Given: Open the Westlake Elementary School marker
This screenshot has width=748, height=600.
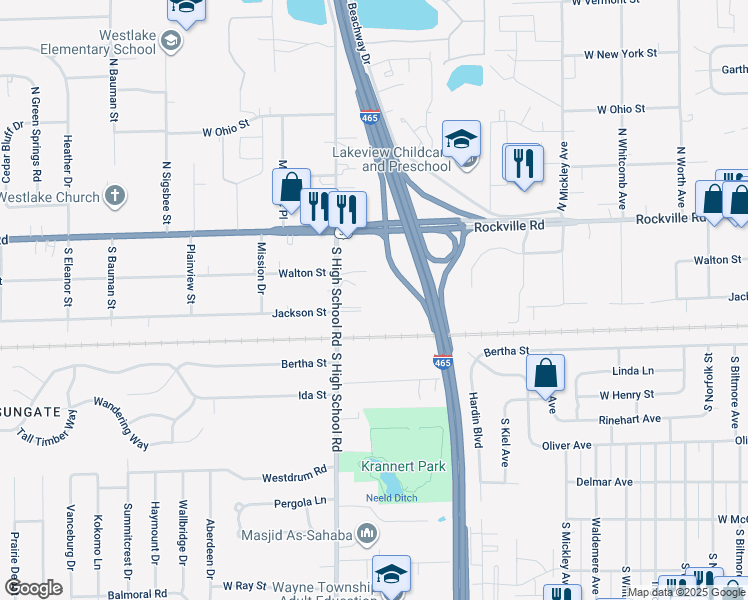Looking at the screenshot, I should point(171,41).
